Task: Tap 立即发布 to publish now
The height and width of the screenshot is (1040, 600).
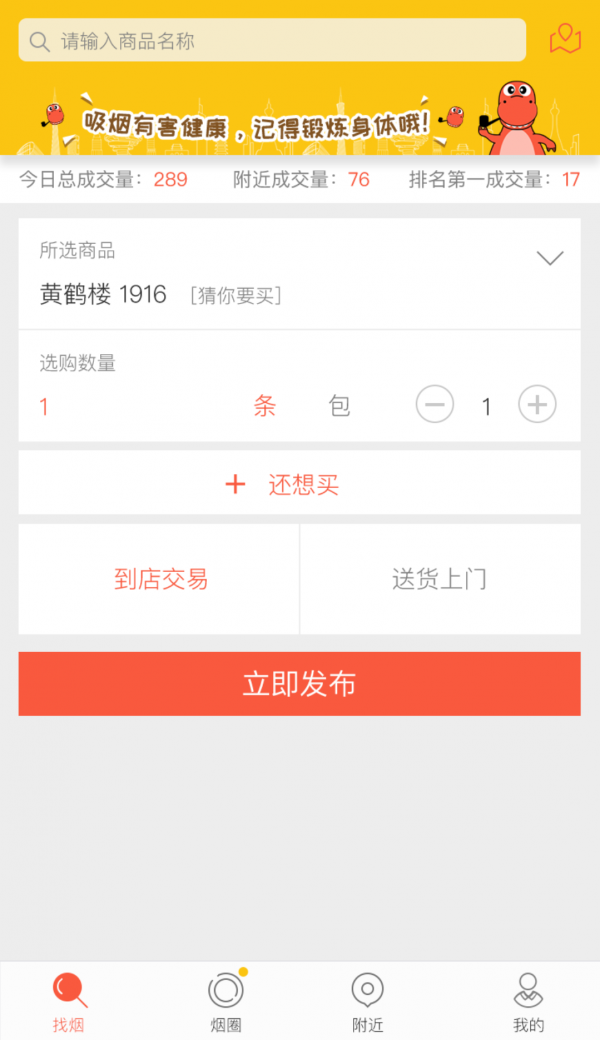Action: click(x=299, y=684)
